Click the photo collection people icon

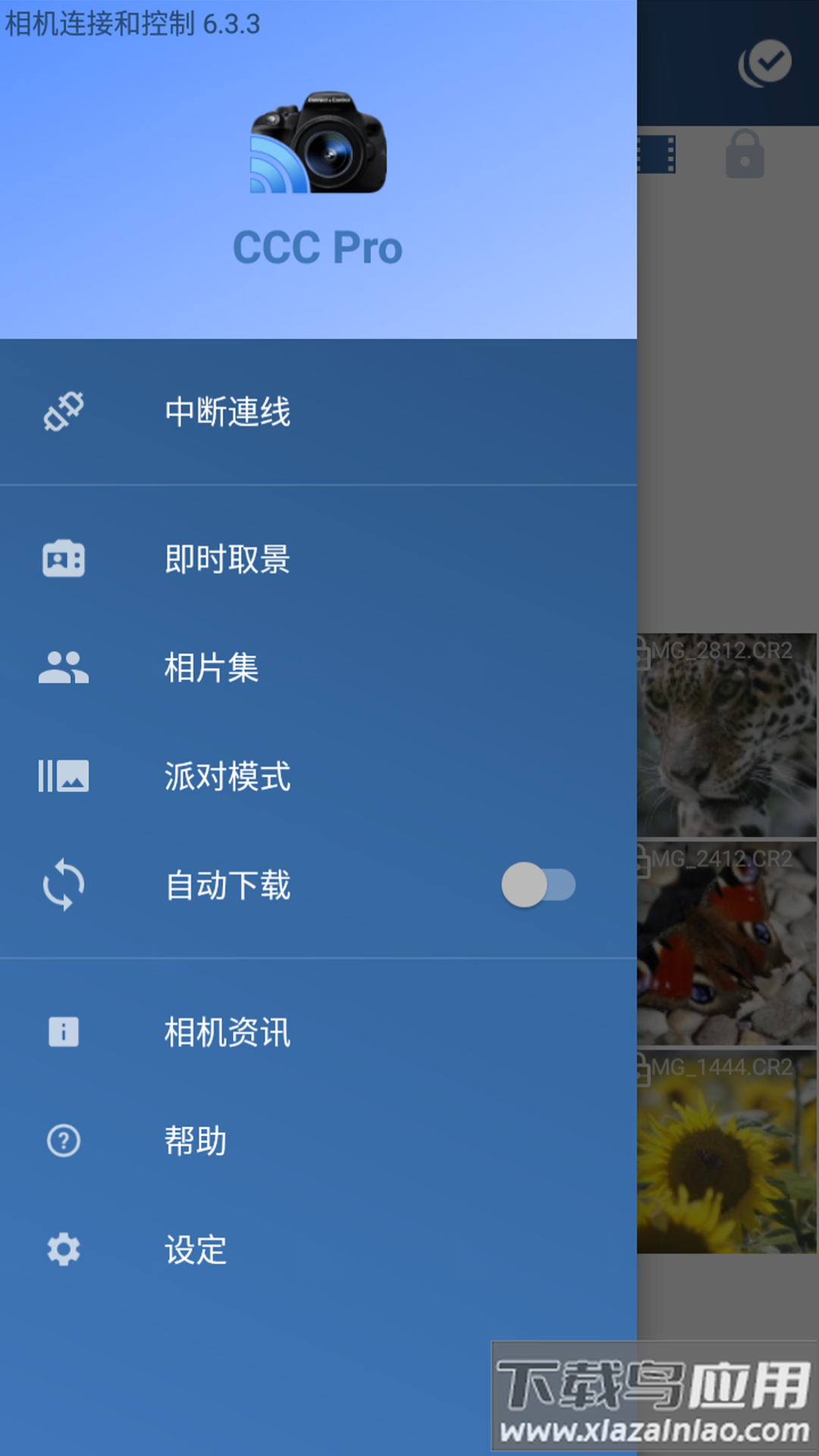click(63, 668)
